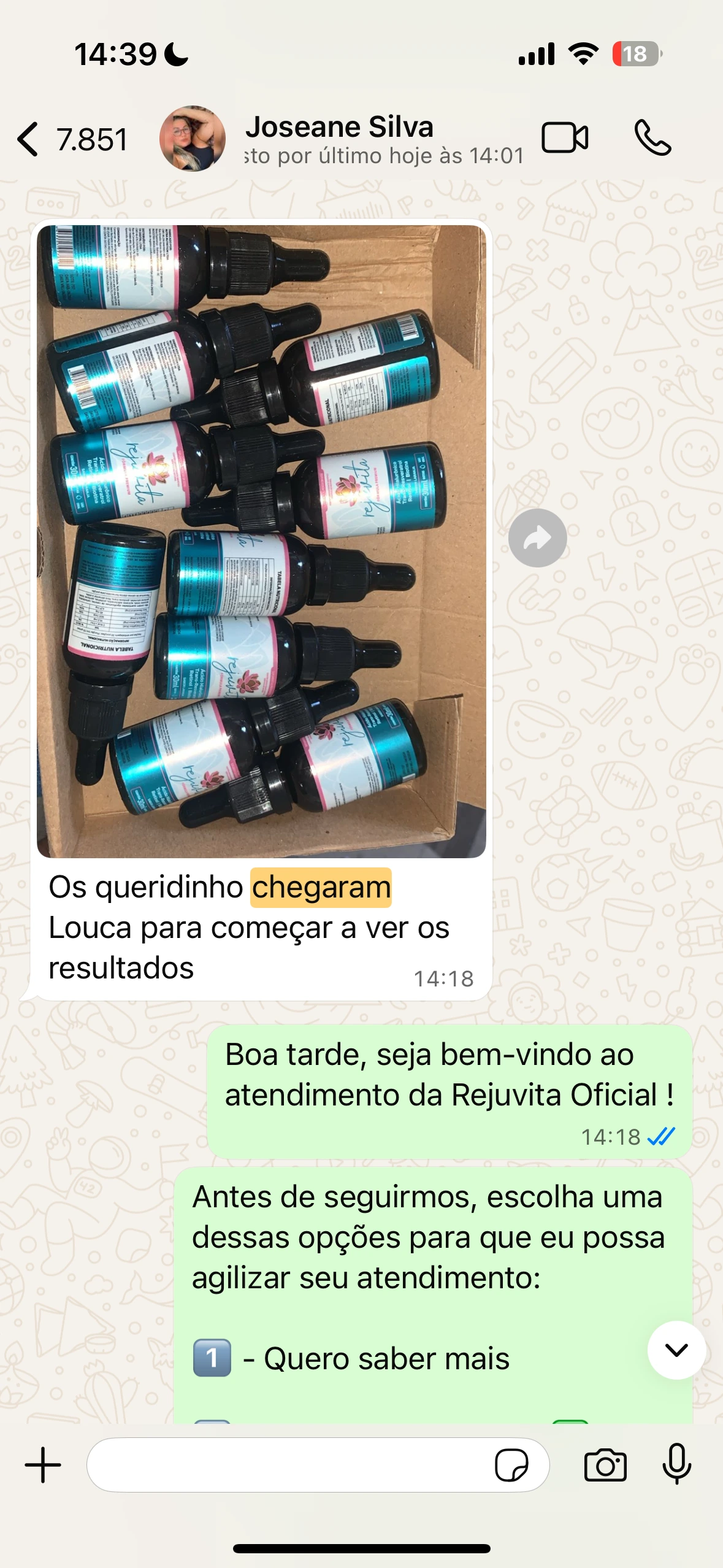Record a voice message
The height and width of the screenshot is (1568, 723).
pos(676,1465)
